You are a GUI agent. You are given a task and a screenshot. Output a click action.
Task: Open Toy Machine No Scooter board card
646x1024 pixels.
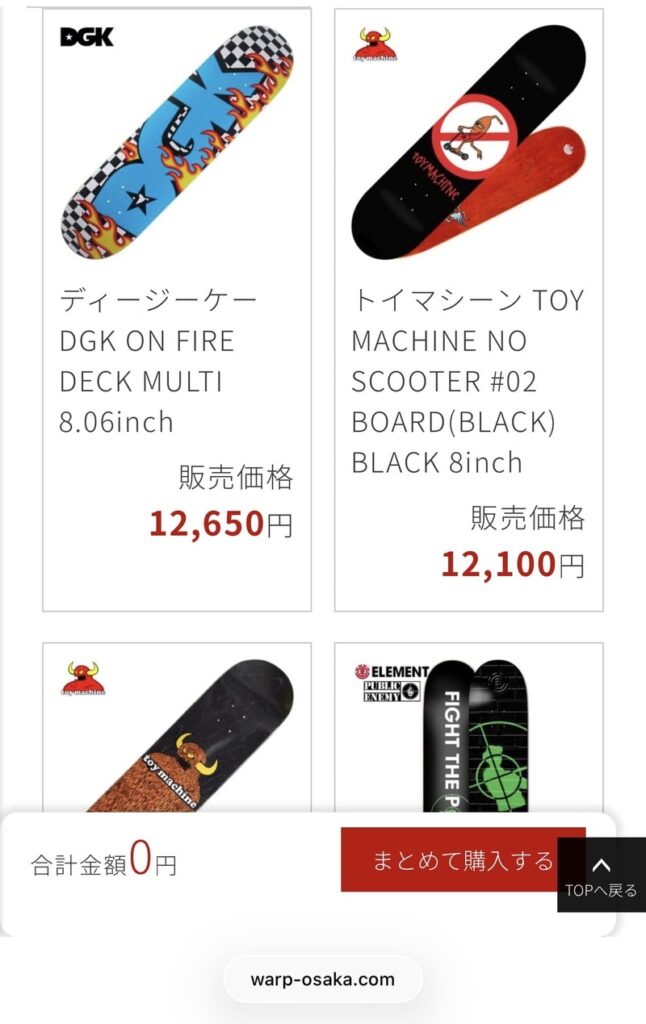468,310
